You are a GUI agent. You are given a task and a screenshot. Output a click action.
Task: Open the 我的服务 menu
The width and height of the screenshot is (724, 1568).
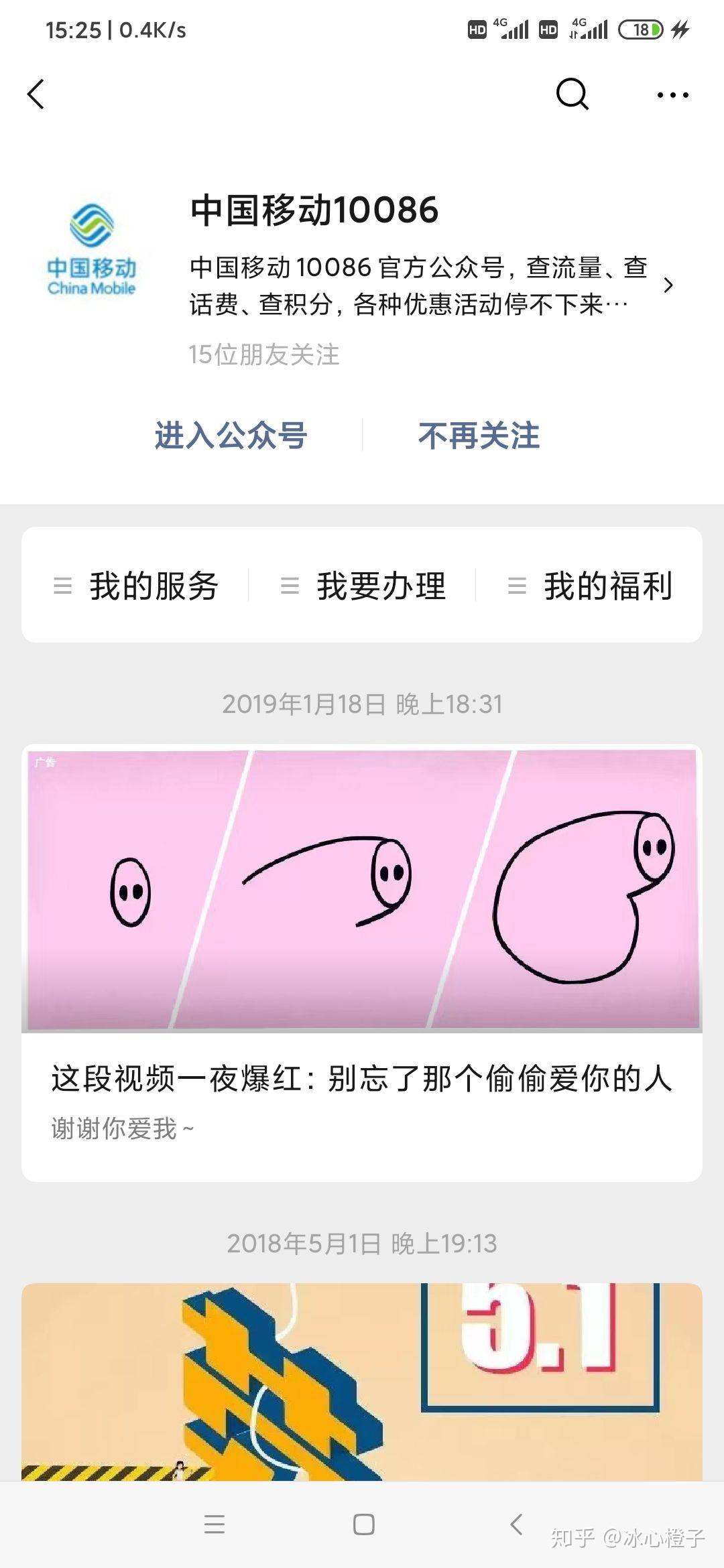click(x=154, y=586)
